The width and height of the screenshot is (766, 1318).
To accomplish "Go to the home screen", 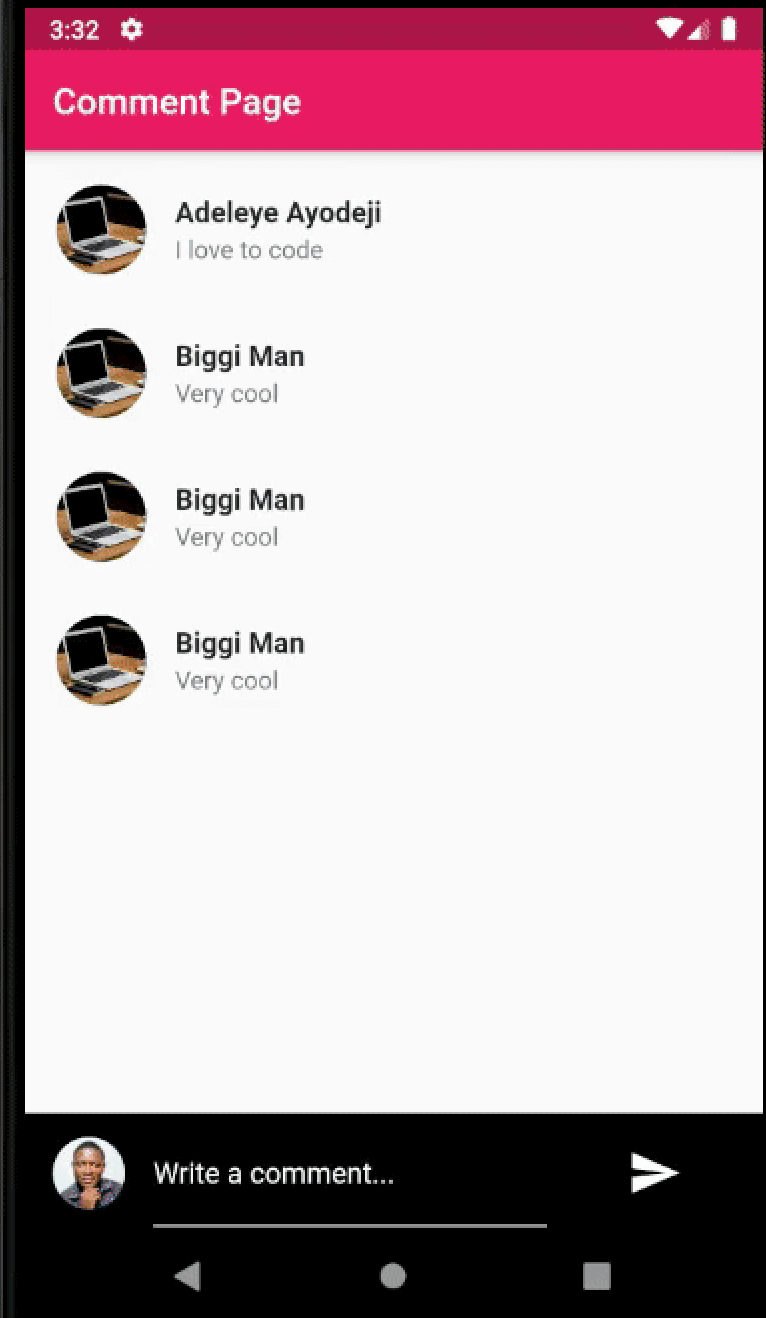I will click(393, 1276).
